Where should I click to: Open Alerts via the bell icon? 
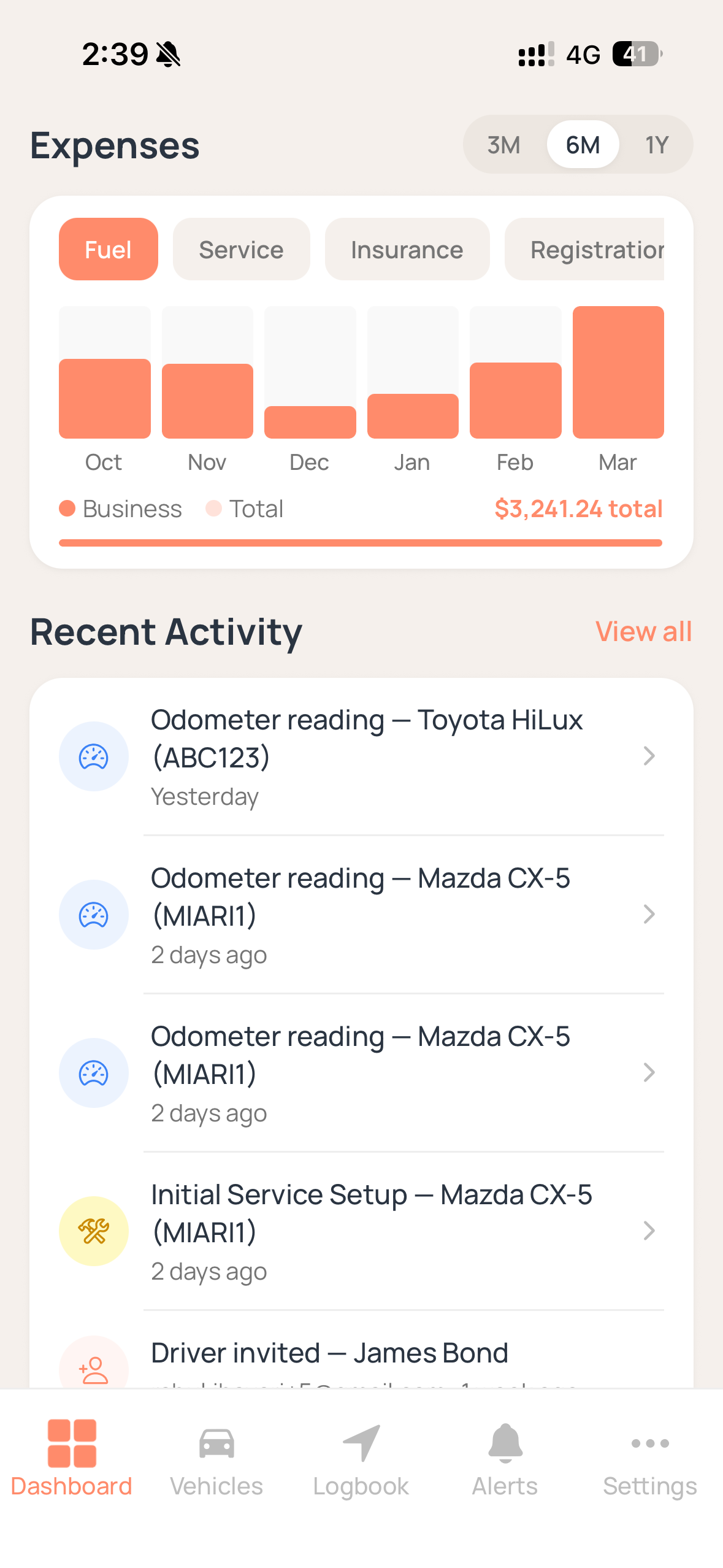click(x=504, y=1443)
